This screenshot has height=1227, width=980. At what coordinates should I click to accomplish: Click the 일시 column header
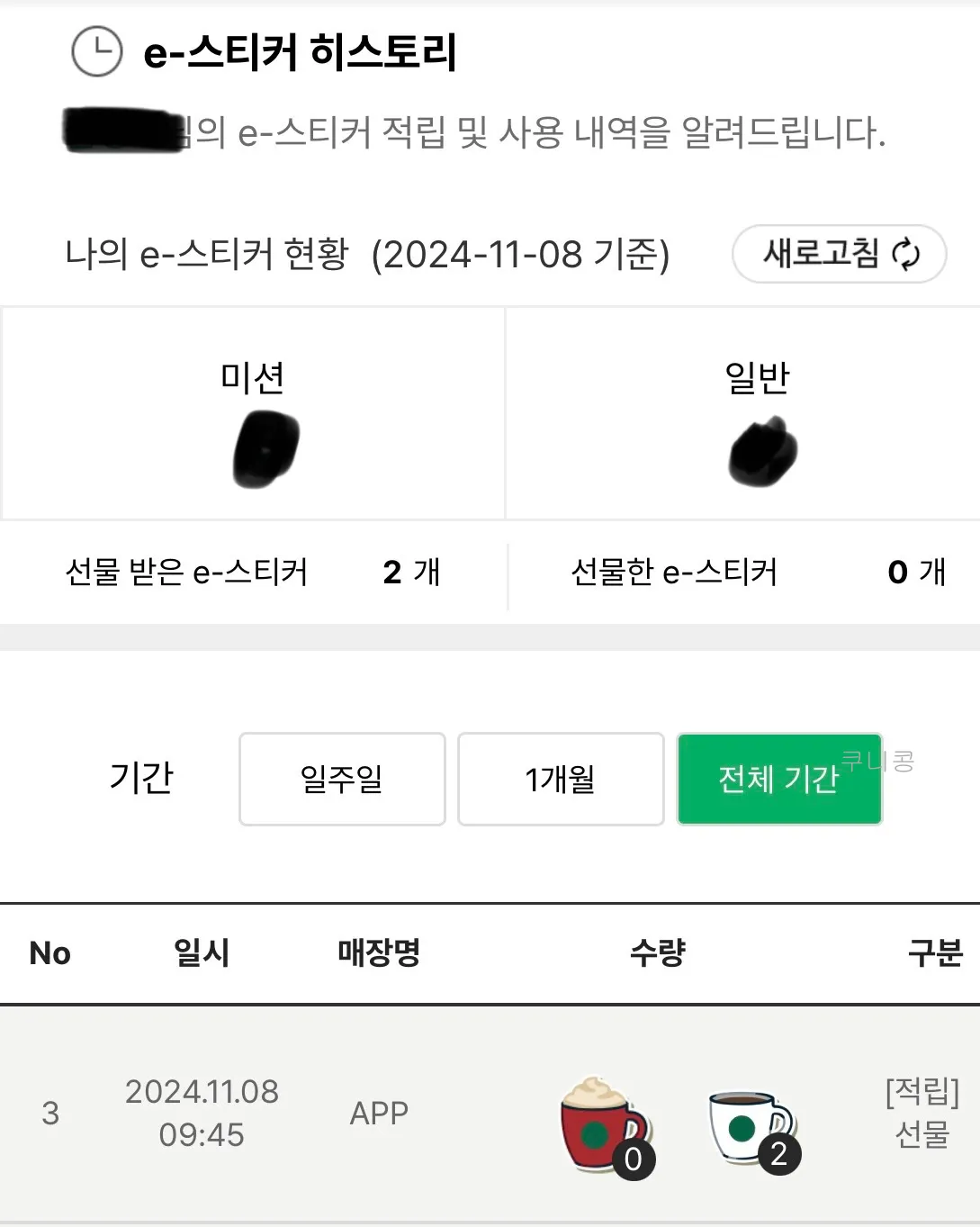200,952
